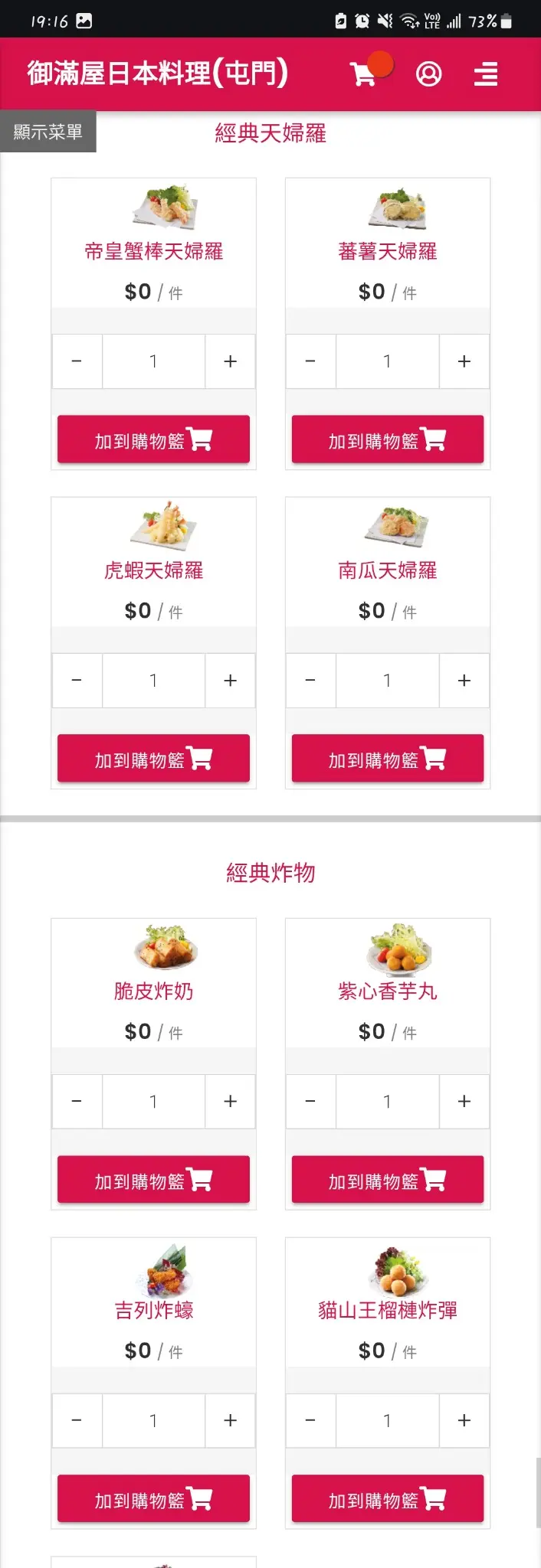Screen dimensions: 541x1568
Task: Add 吉列炸蠔 to the cart
Action: 153,1499
